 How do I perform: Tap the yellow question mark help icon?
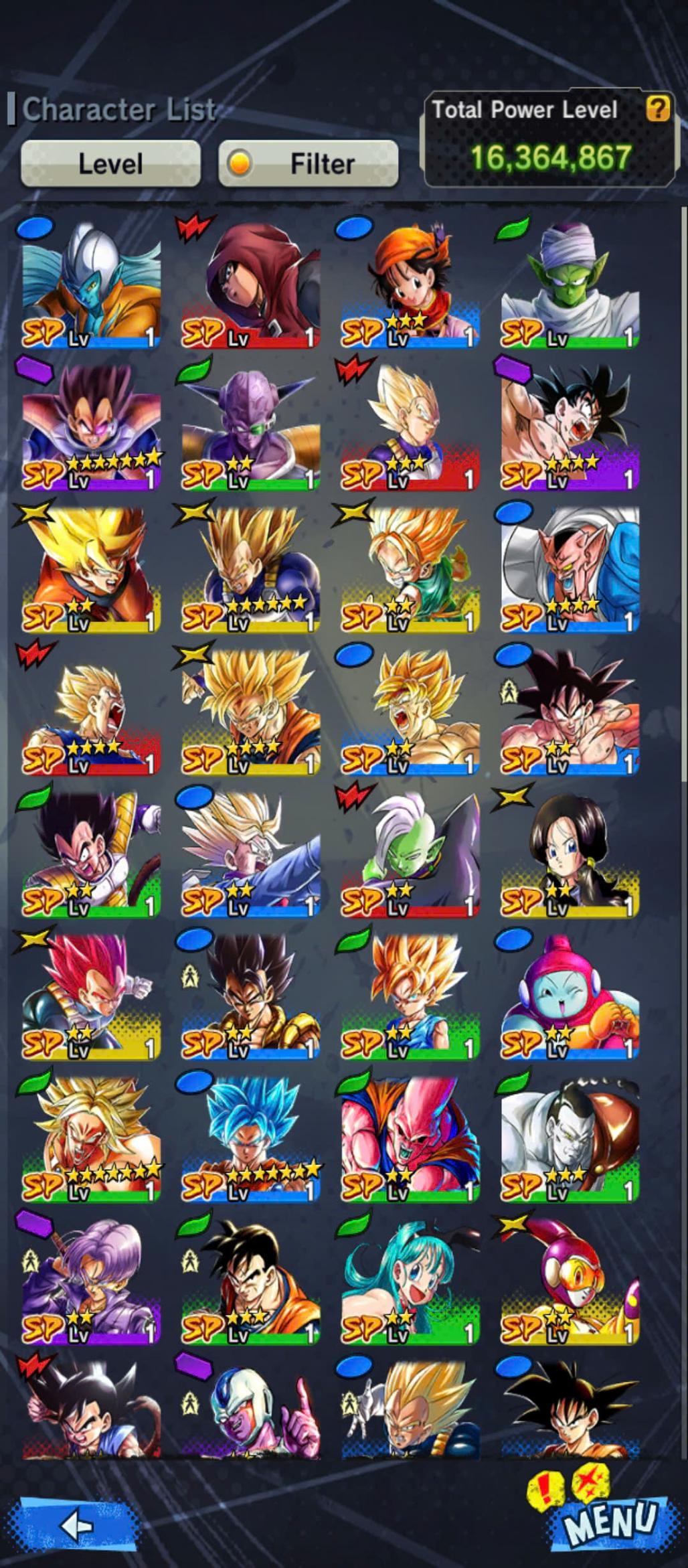[657, 108]
